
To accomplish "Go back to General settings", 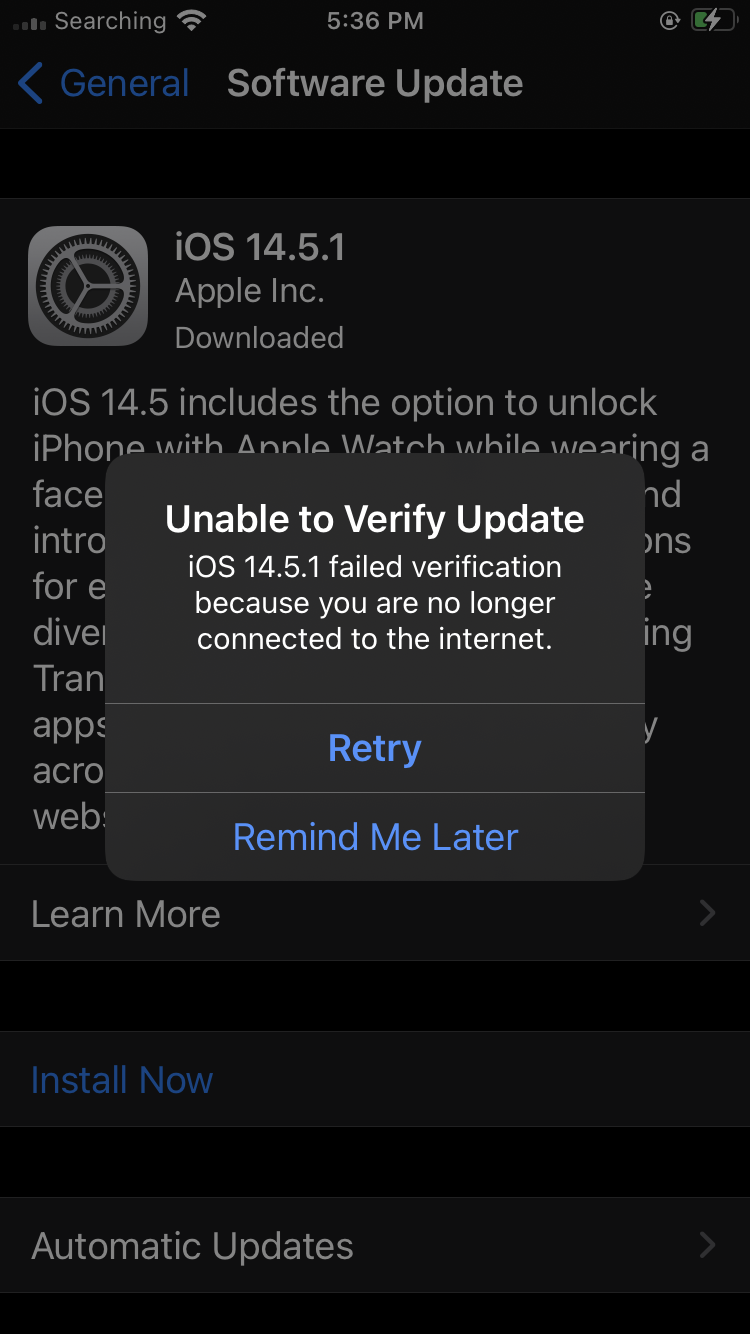I will tap(104, 83).
